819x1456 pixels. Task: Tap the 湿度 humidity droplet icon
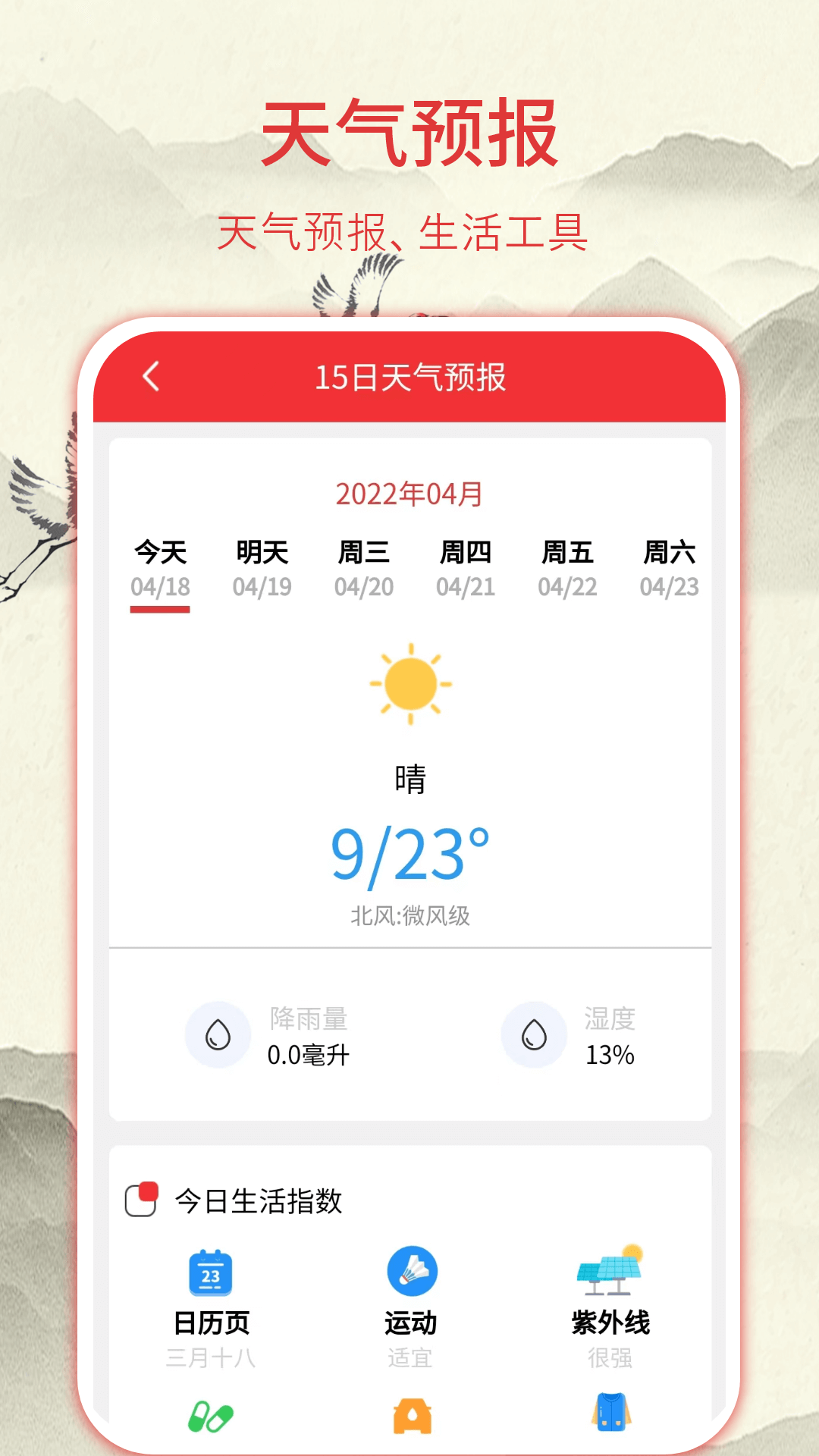(534, 1034)
